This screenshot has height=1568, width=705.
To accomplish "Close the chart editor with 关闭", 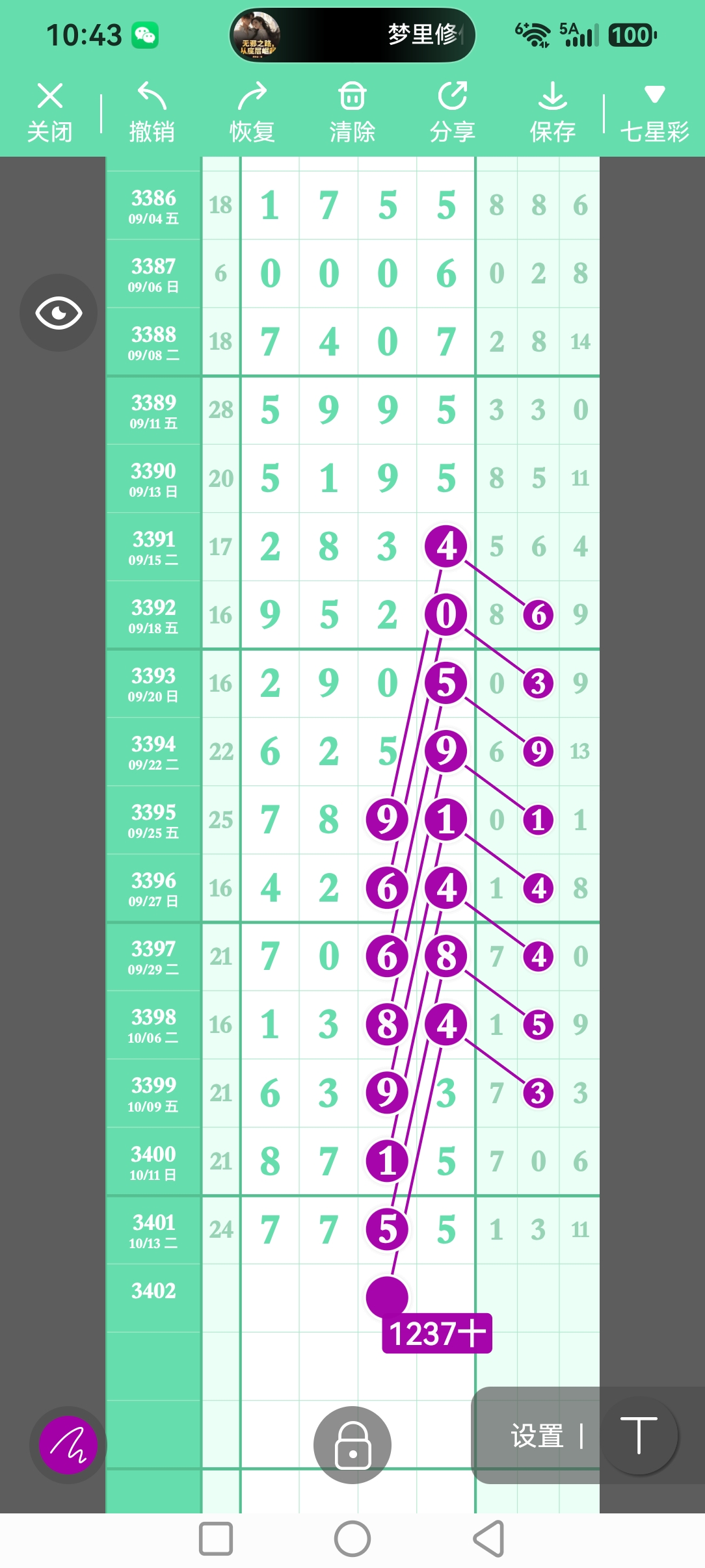I will click(49, 112).
